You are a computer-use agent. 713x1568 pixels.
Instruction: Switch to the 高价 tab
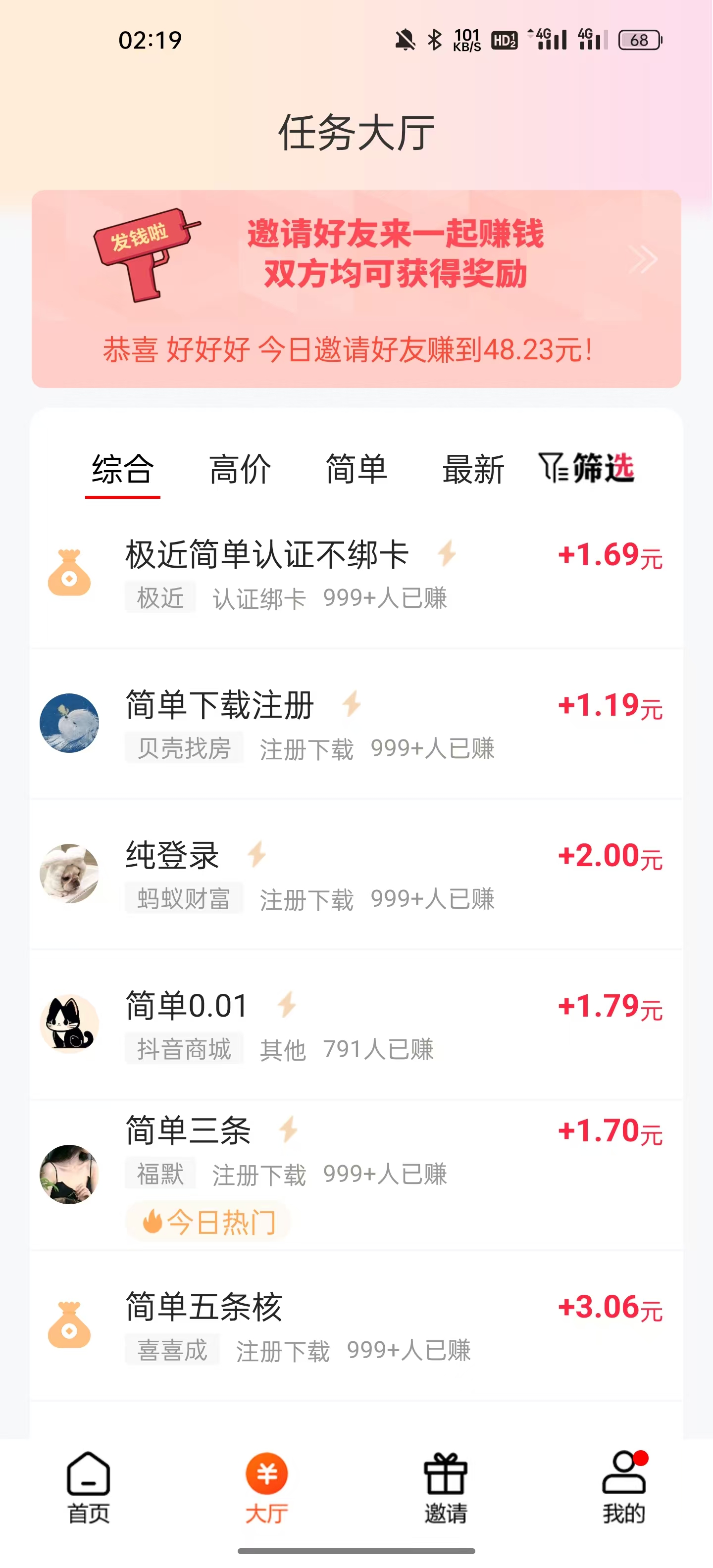[240, 469]
